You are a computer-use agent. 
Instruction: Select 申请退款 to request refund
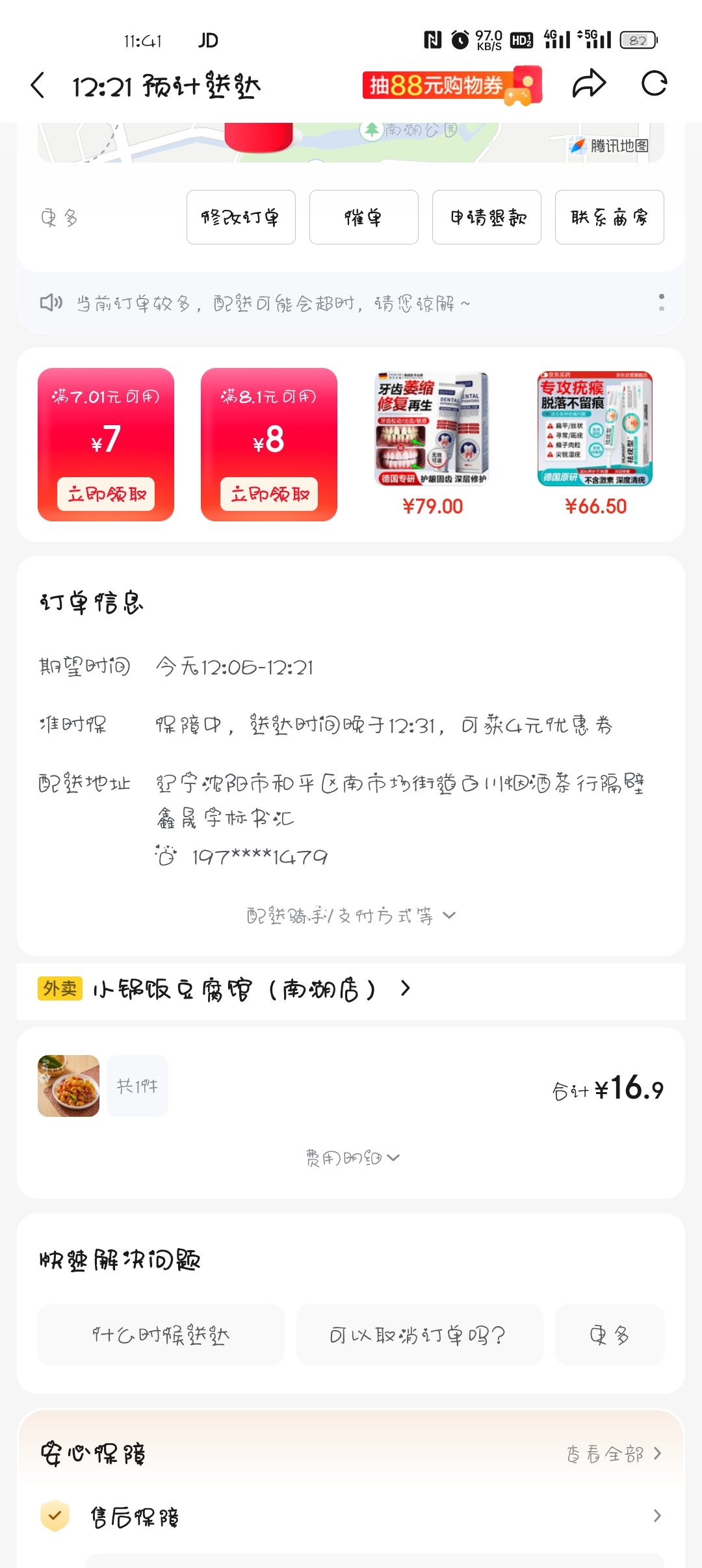(x=486, y=217)
